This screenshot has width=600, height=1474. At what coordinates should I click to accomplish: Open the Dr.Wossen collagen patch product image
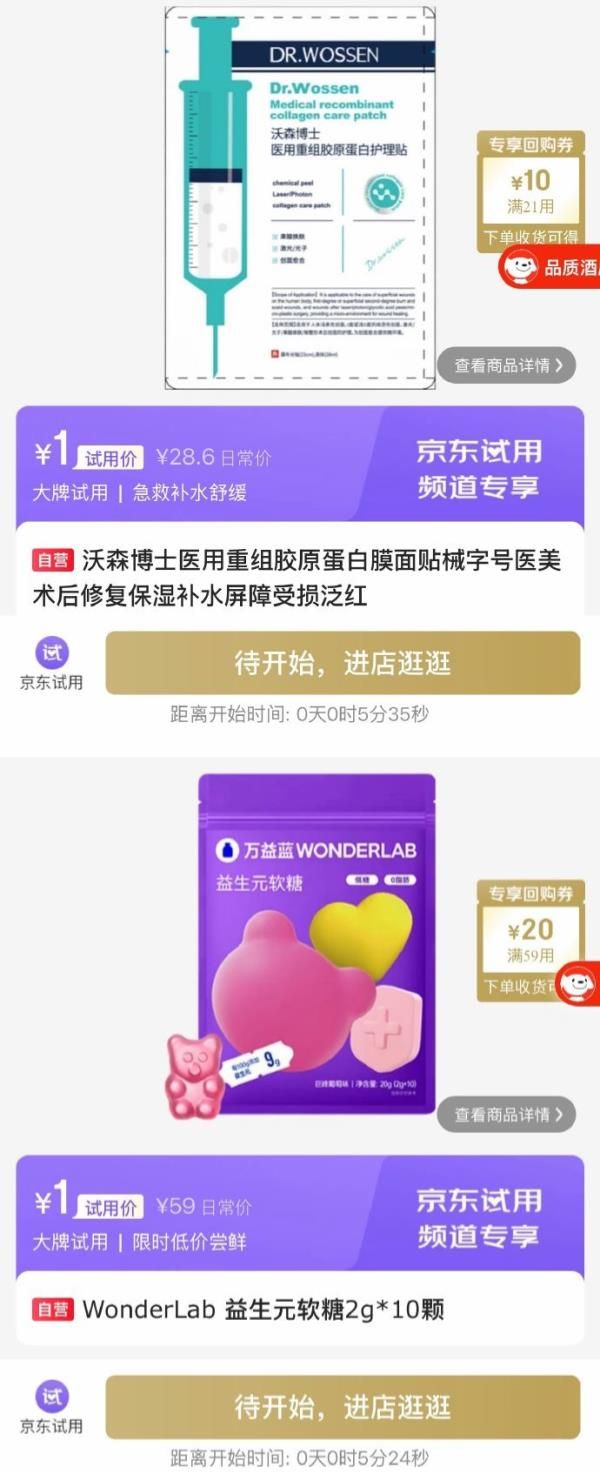point(300,197)
